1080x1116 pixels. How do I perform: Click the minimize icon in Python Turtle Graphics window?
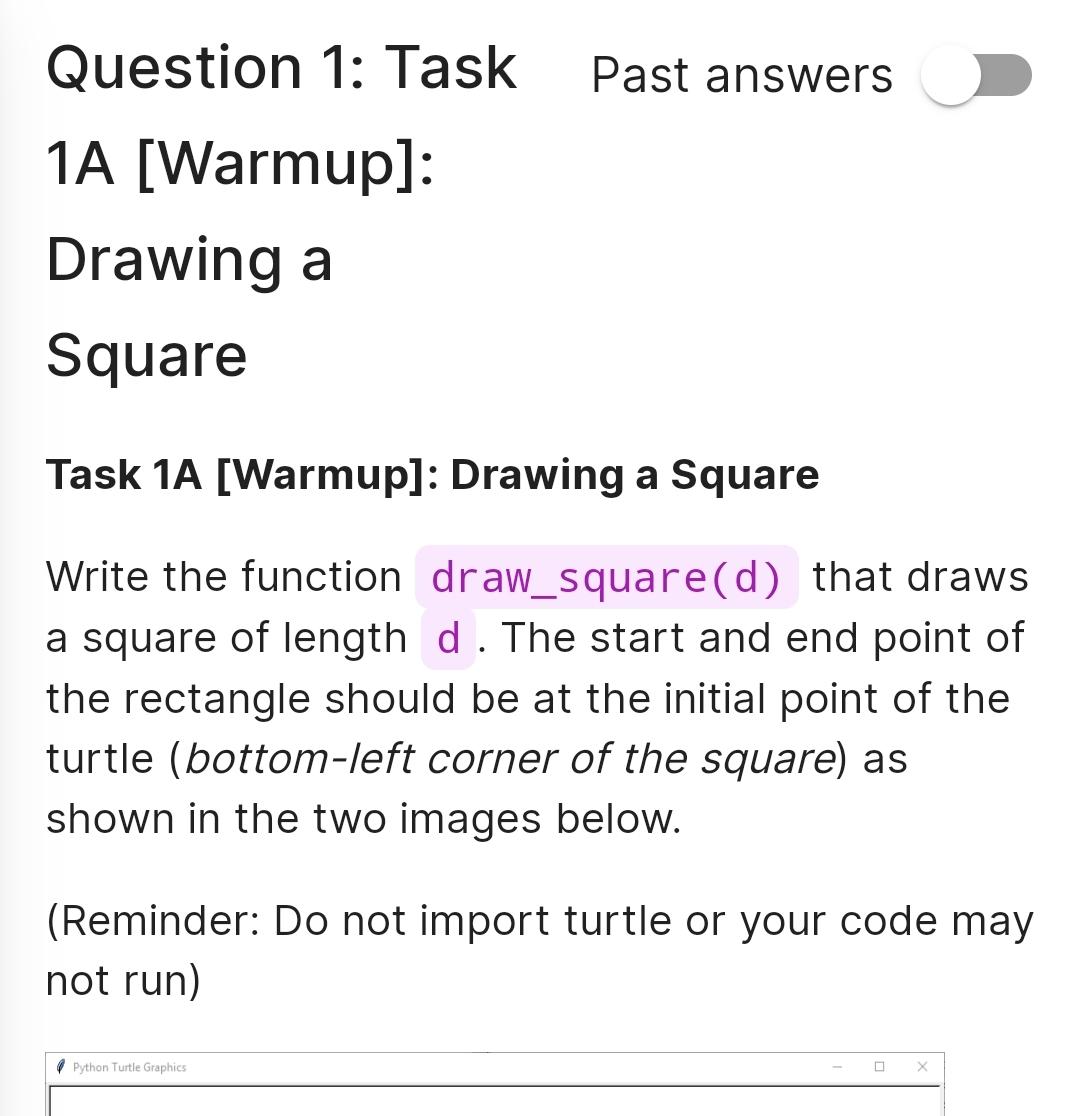pyautogui.click(x=836, y=1067)
